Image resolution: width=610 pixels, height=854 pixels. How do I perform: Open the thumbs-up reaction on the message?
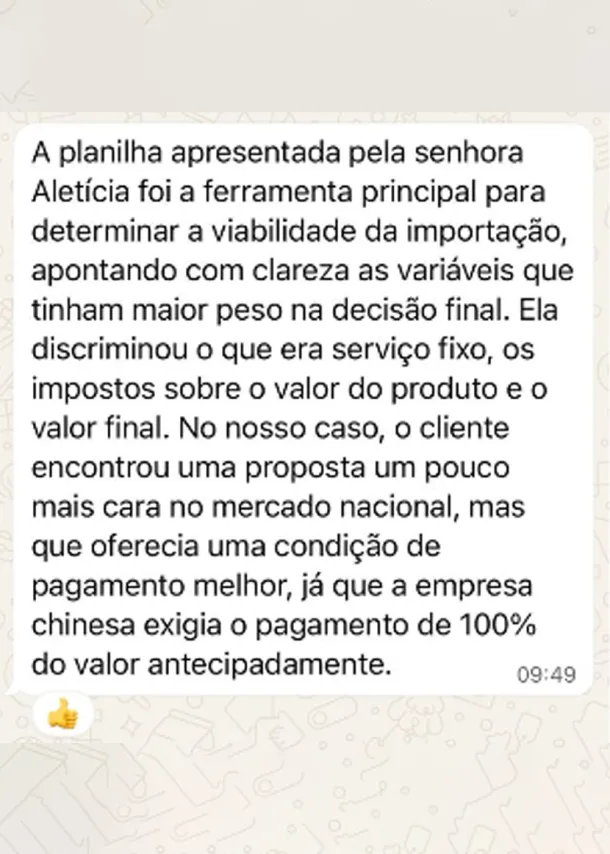coord(63,714)
